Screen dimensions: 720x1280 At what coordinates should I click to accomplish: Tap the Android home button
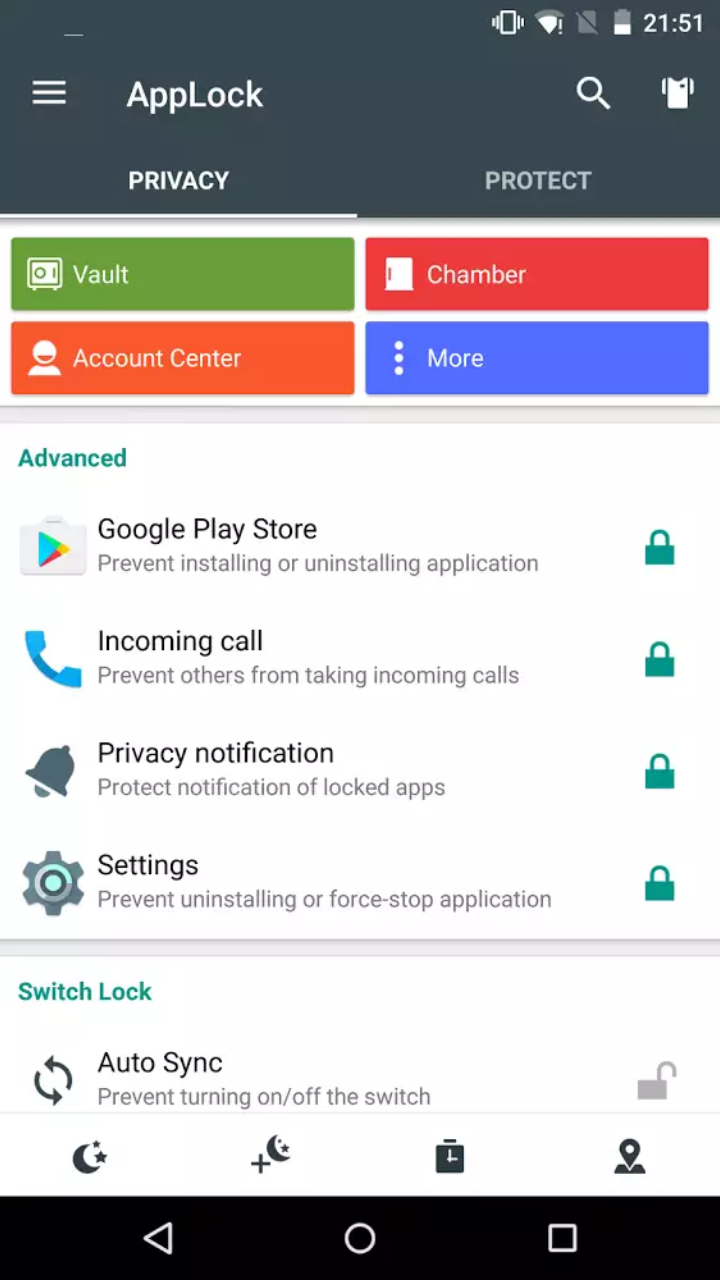(360, 1238)
